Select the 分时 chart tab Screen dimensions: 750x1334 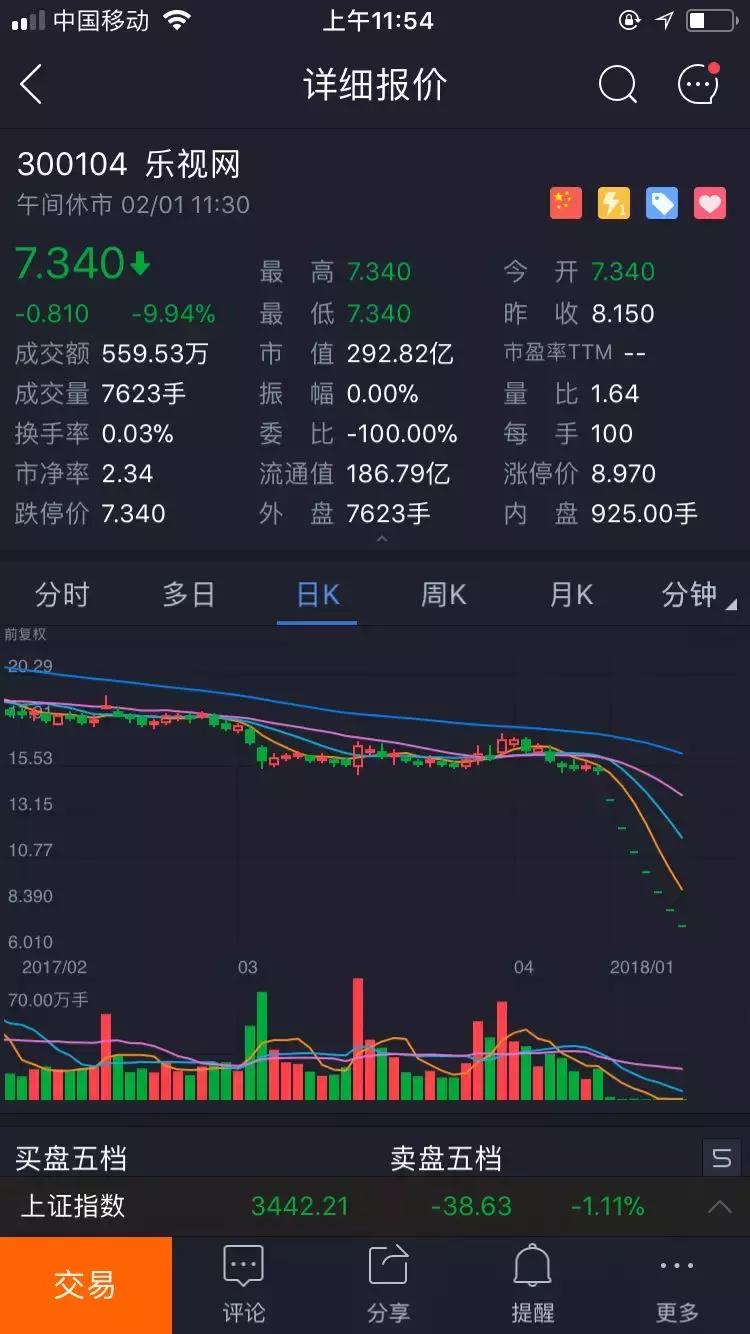(x=64, y=594)
